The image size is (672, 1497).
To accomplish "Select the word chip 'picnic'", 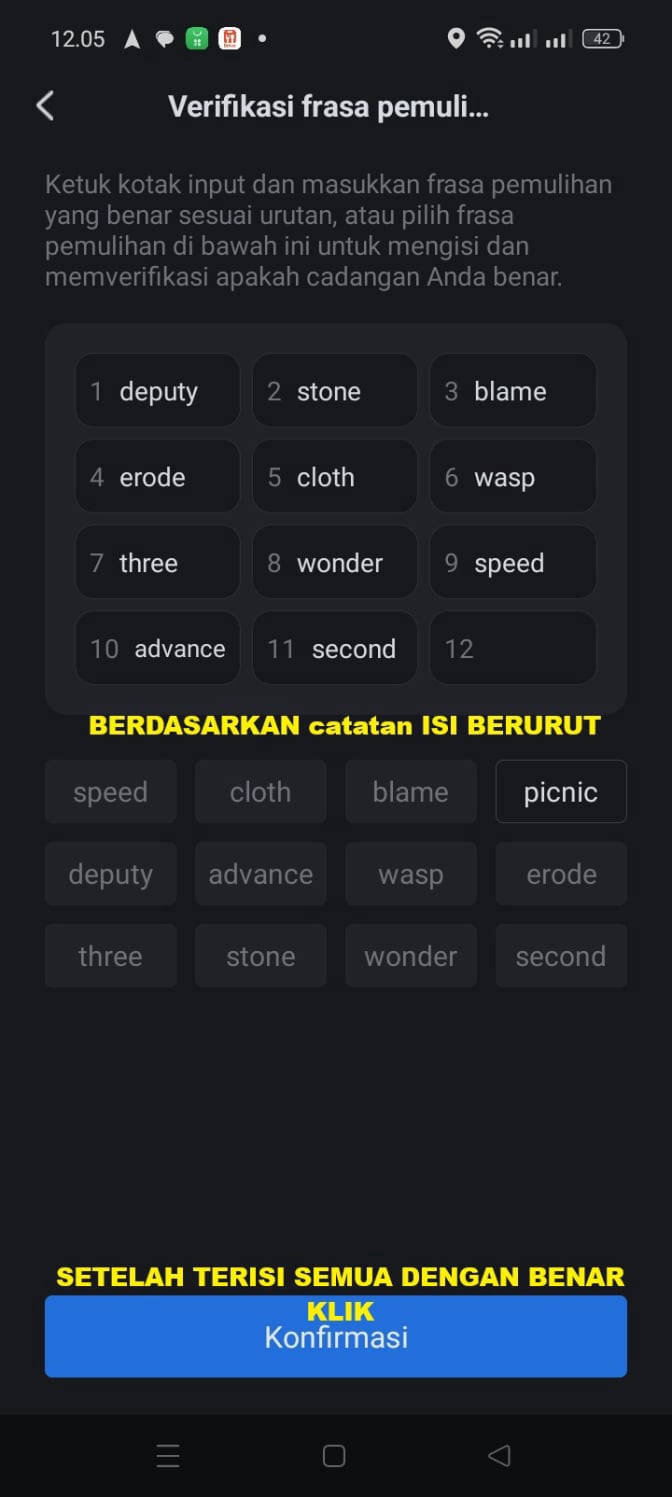I will coord(560,792).
